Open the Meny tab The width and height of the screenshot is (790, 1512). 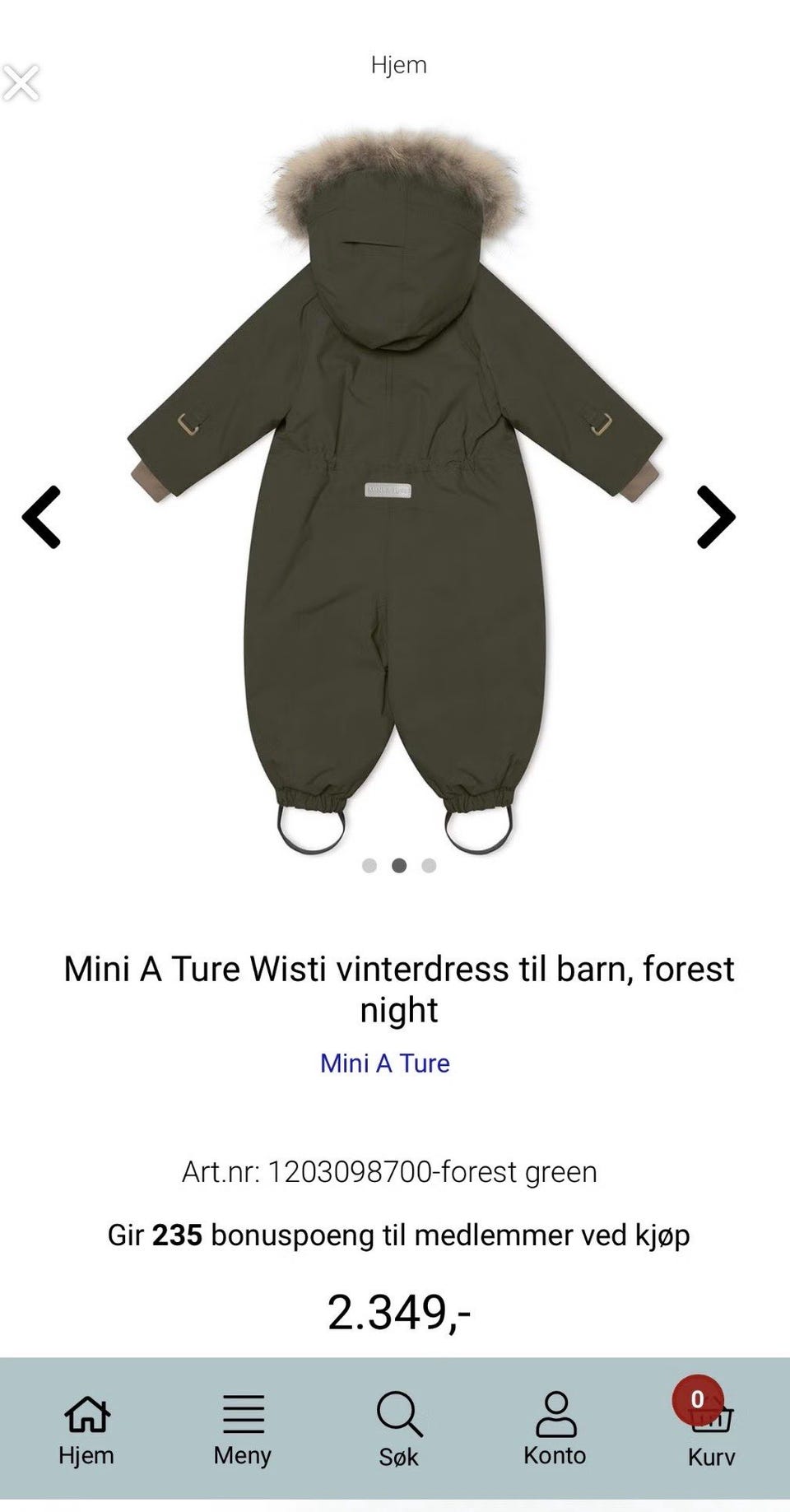243,1430
